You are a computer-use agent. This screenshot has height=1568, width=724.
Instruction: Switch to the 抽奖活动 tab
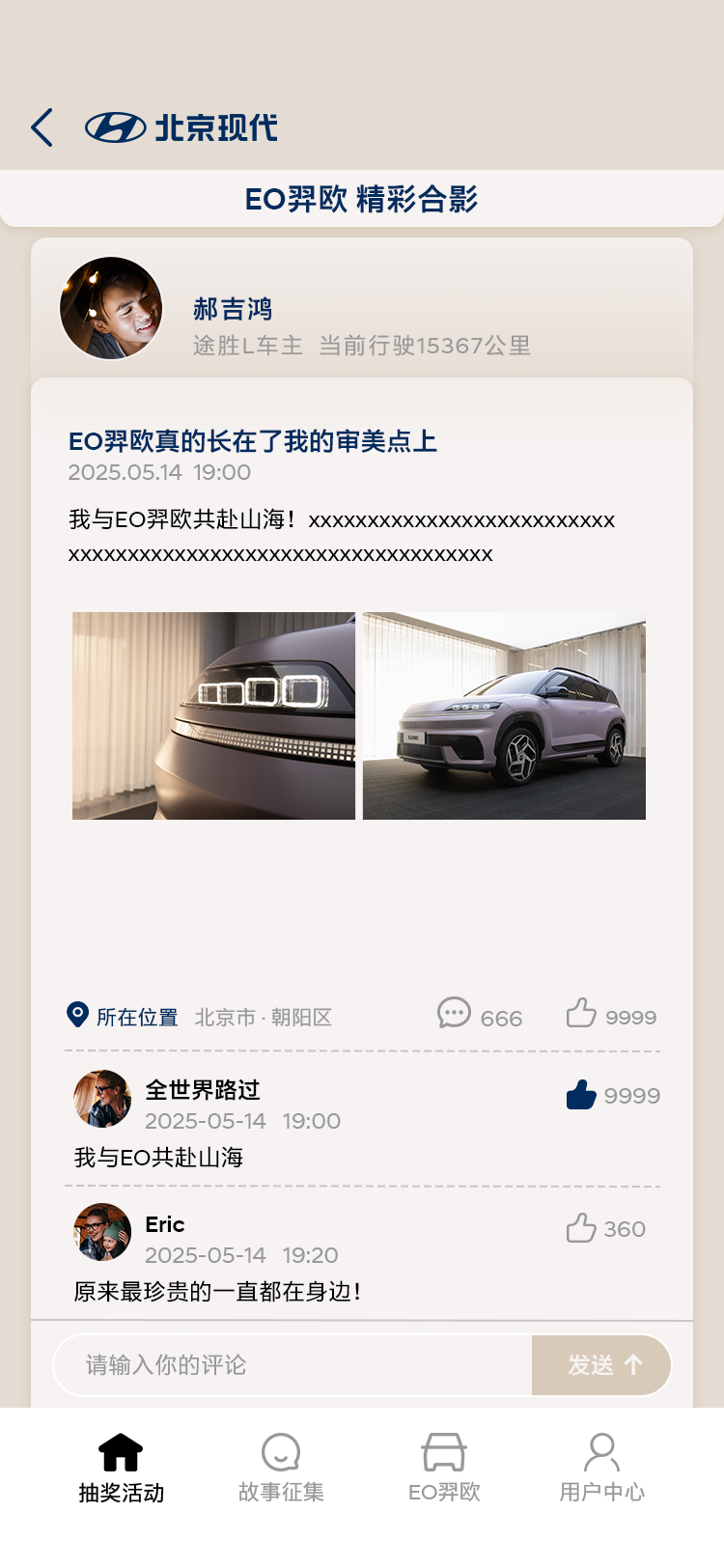coord(121,1468)
